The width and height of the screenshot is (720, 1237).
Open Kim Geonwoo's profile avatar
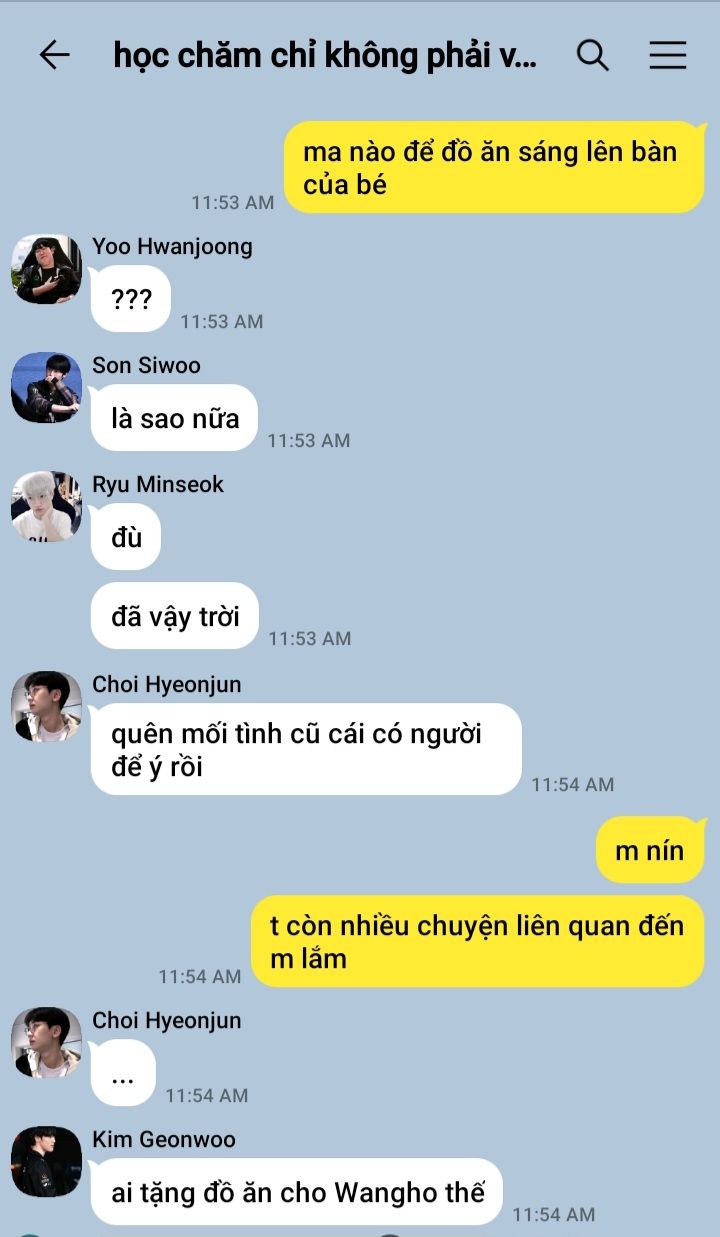pos(46,1161)
